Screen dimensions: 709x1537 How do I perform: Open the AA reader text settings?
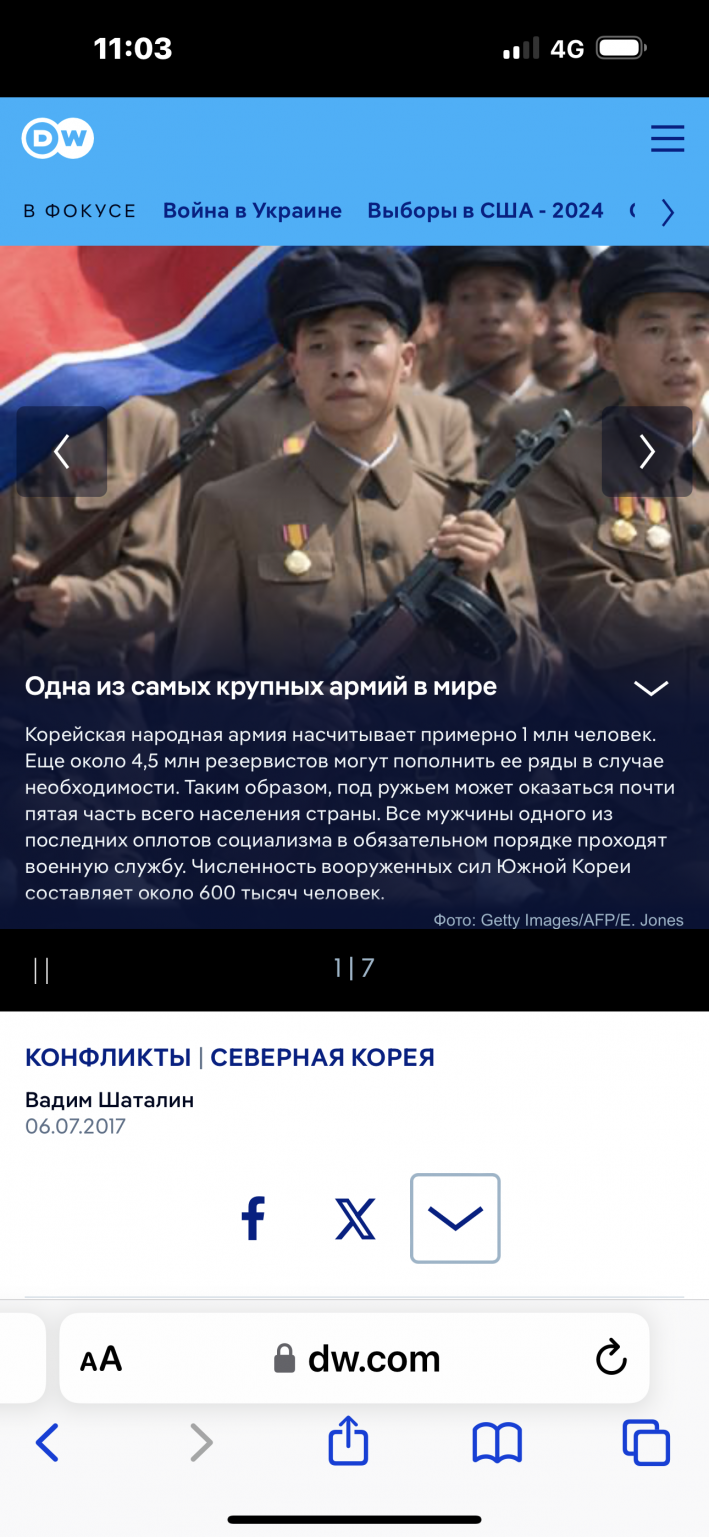[x=101, y=1359]
